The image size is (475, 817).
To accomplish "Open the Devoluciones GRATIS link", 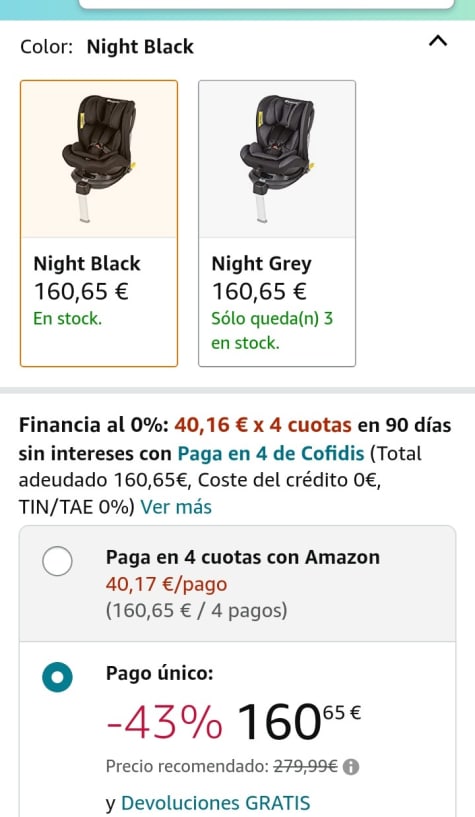I will [x=216, y=802].
